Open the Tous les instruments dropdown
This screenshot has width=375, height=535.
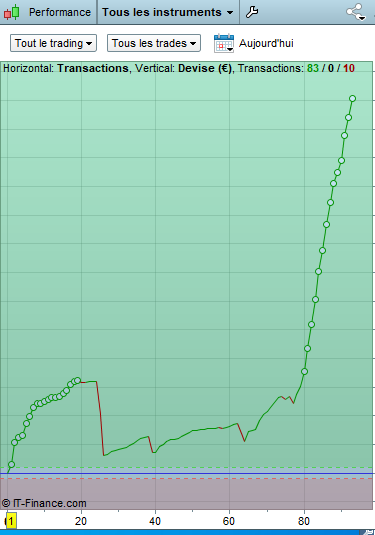click(x=168, y=12)
